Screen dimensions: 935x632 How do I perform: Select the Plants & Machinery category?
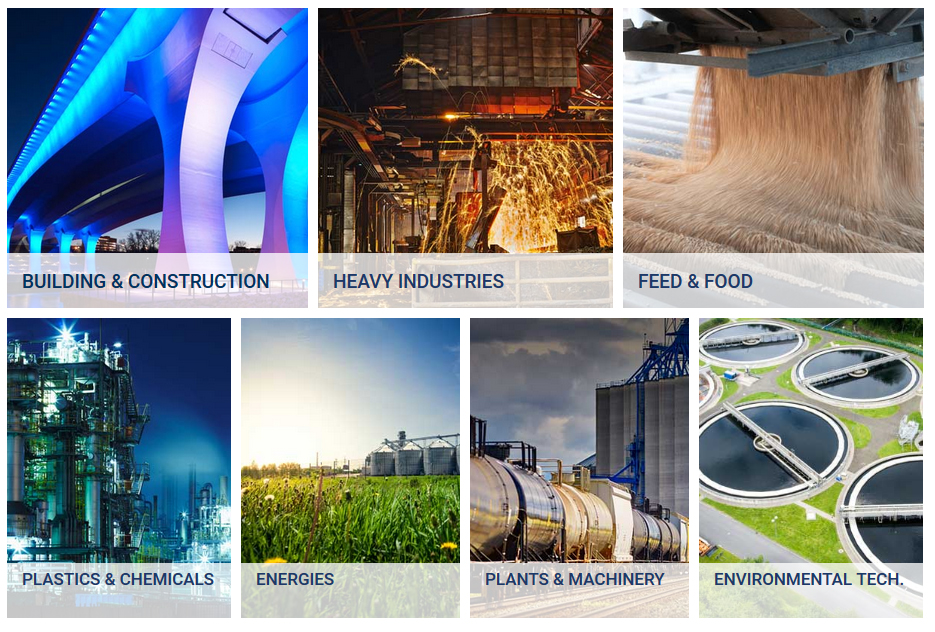click(x=579, y=467)
